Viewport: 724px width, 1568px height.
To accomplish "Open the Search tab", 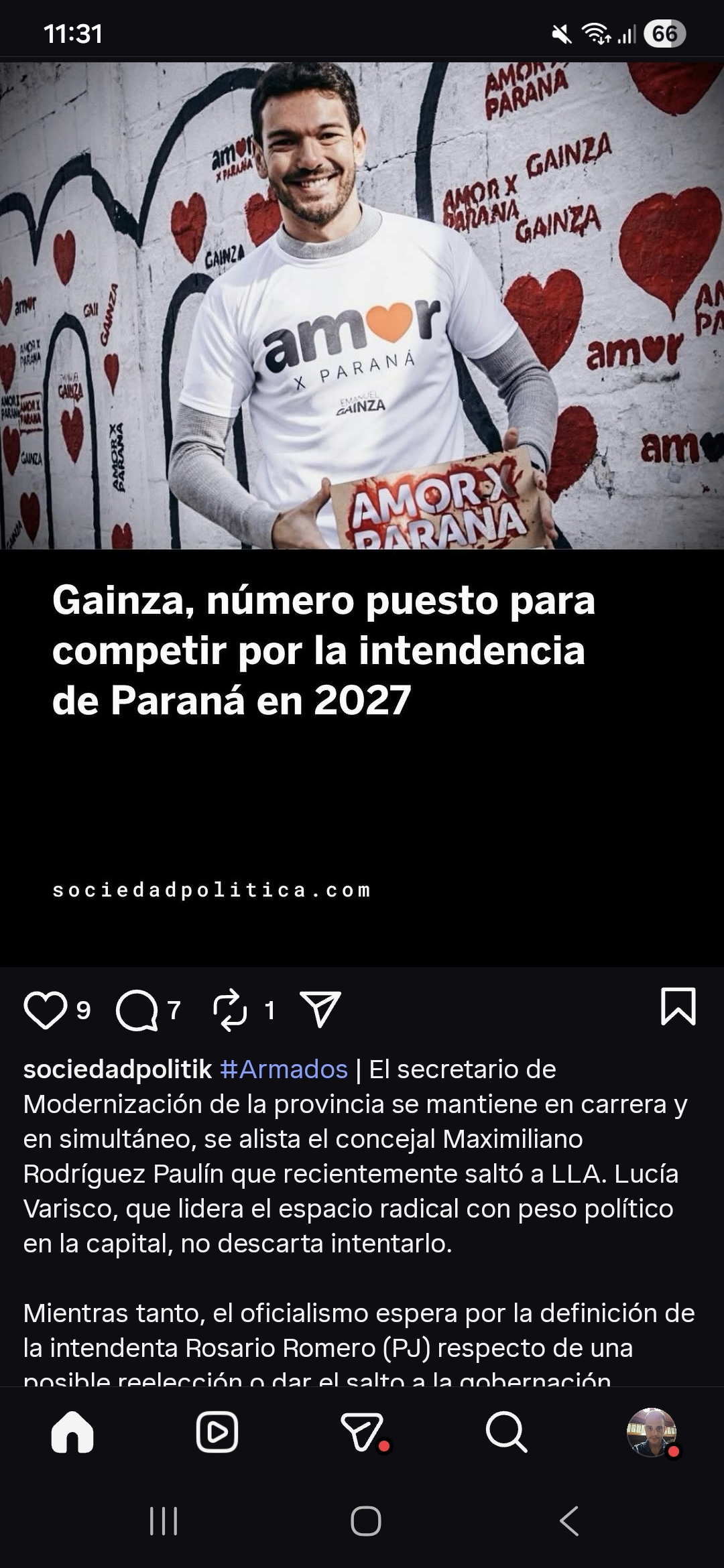I will click(x=506, y=1433).
